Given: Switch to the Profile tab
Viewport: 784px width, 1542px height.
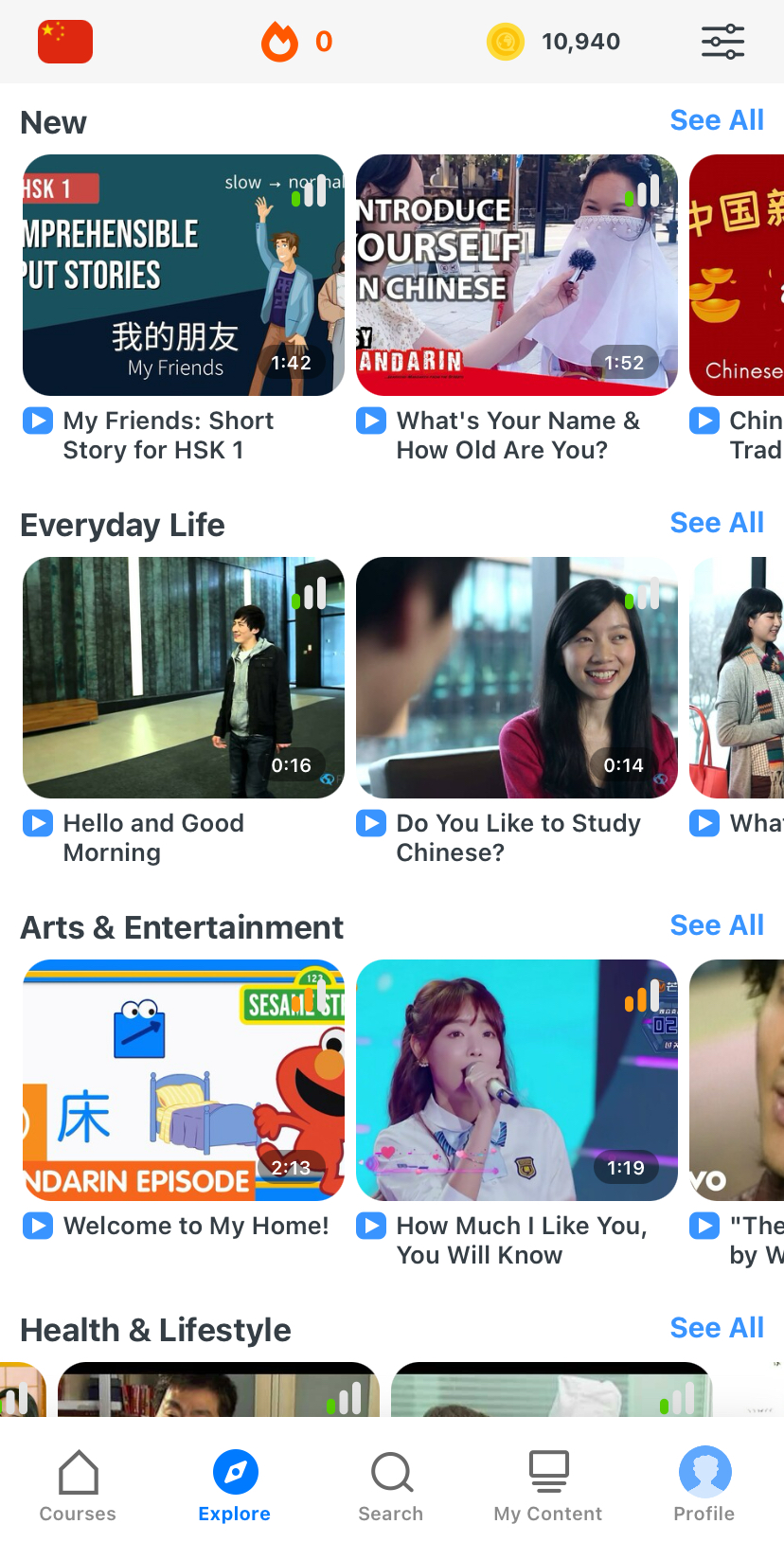Looking at the screenshot, I should [704, 1486].
